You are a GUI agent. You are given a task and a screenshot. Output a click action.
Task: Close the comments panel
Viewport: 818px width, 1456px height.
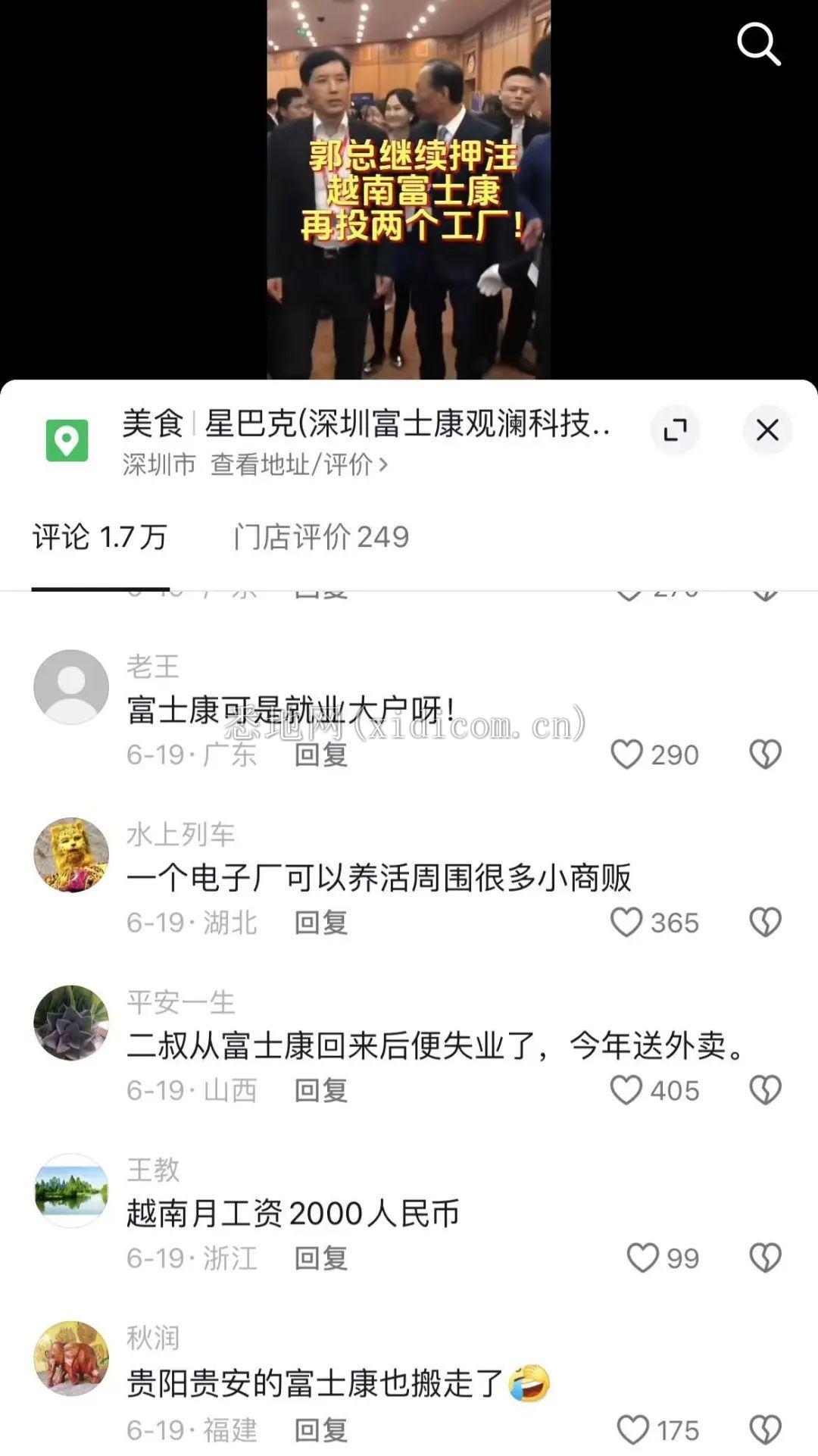767,430
